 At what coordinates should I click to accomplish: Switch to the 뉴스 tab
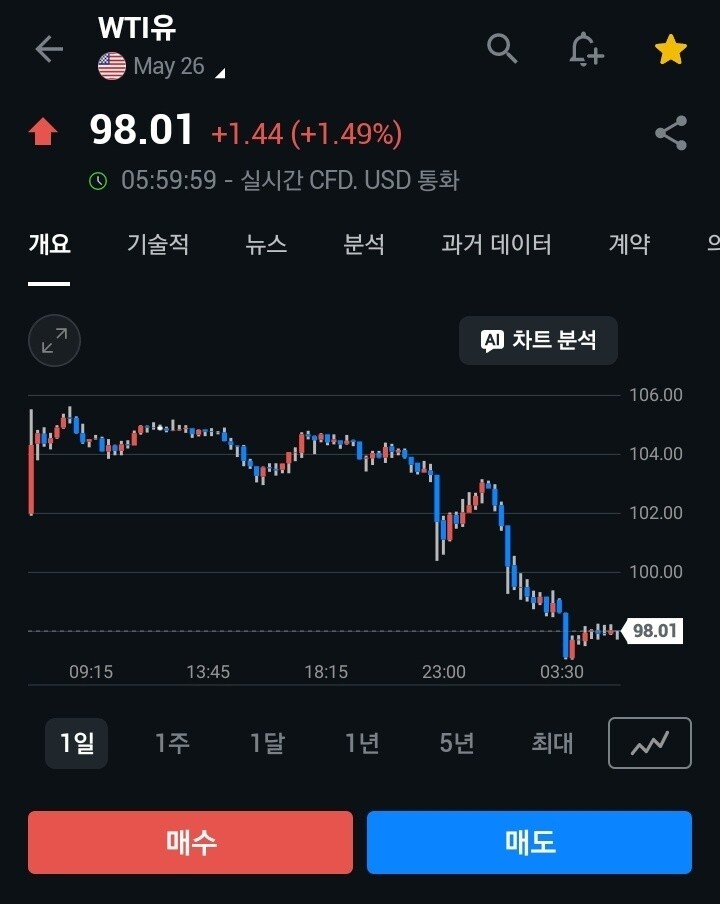click(266, 244)
